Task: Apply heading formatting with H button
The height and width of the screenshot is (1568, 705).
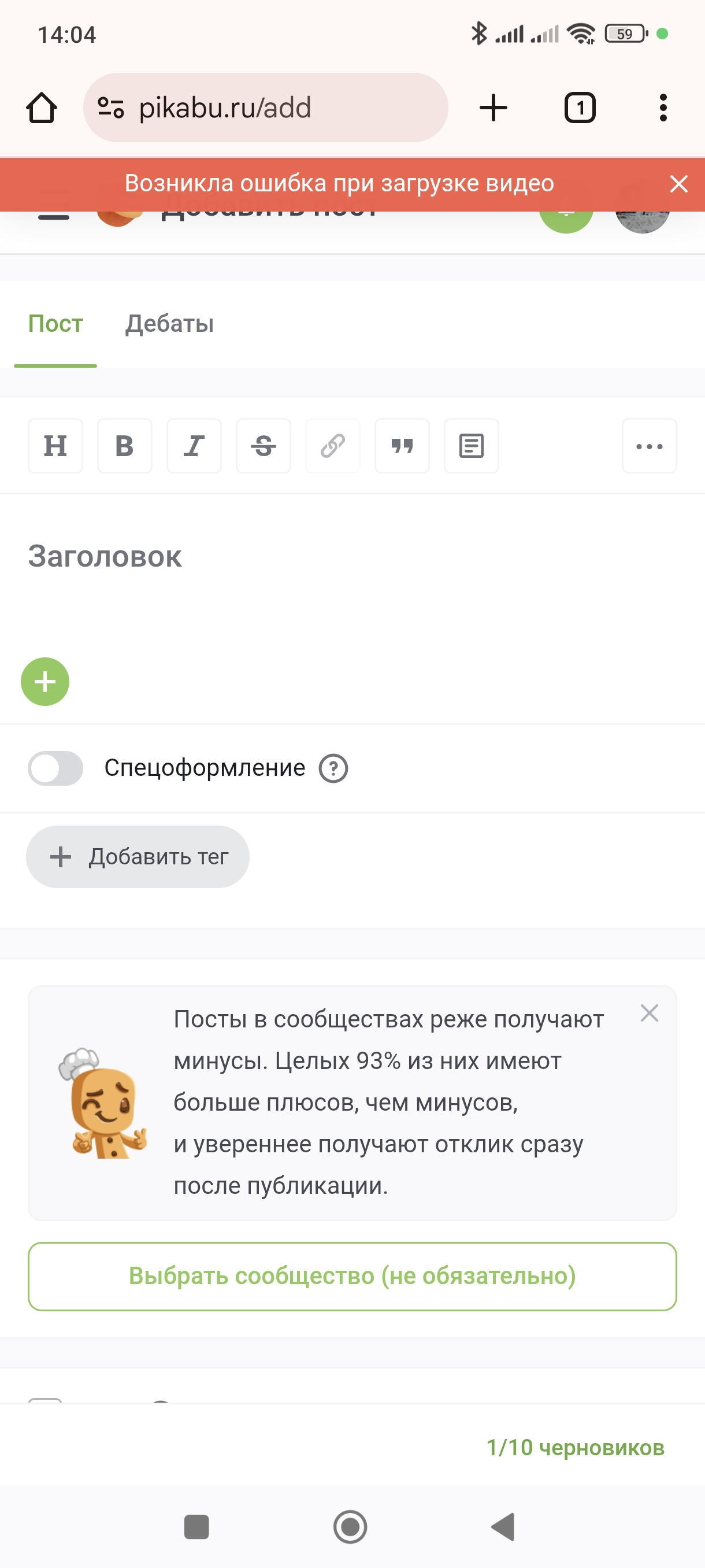Action: 55,446
